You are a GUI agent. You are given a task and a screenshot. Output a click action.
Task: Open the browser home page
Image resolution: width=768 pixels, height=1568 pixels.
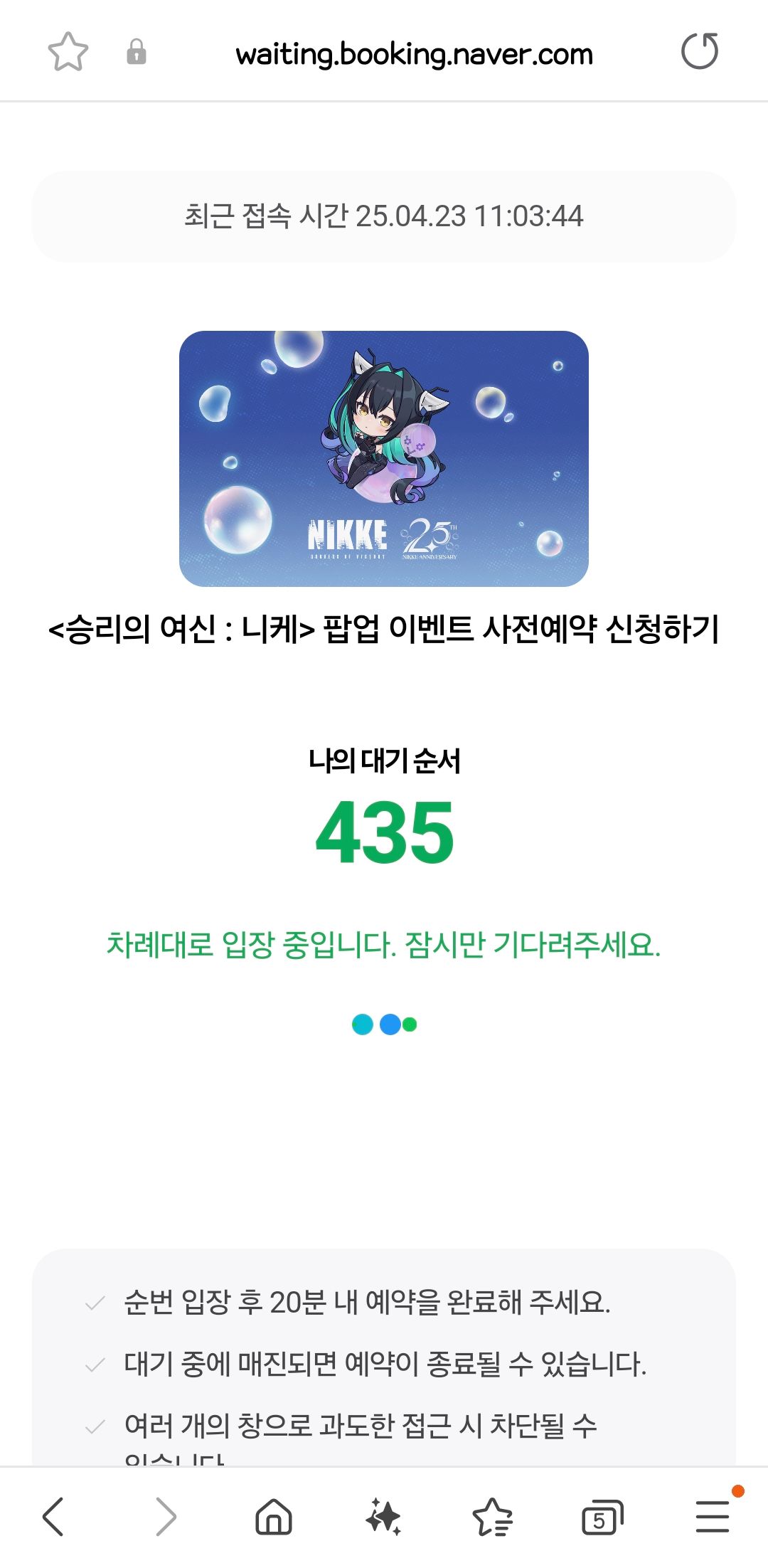tap(274, 1516)
